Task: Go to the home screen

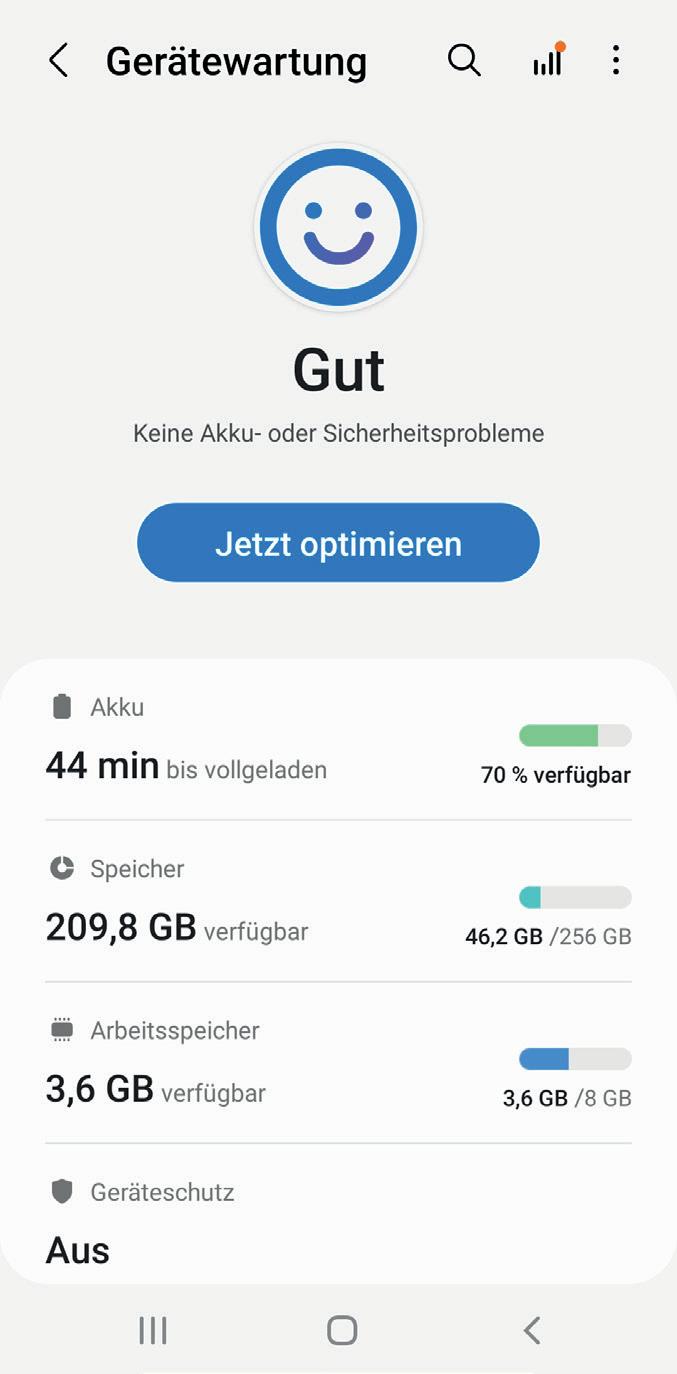Action: point(342,1330)
